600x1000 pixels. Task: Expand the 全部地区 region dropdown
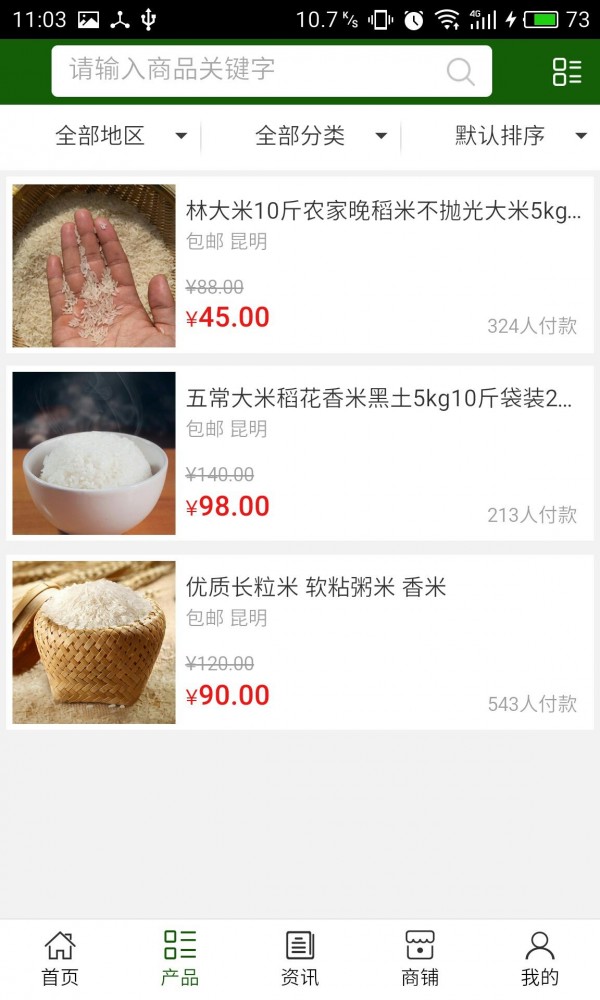pyautogui.click(x=120, y=136)
